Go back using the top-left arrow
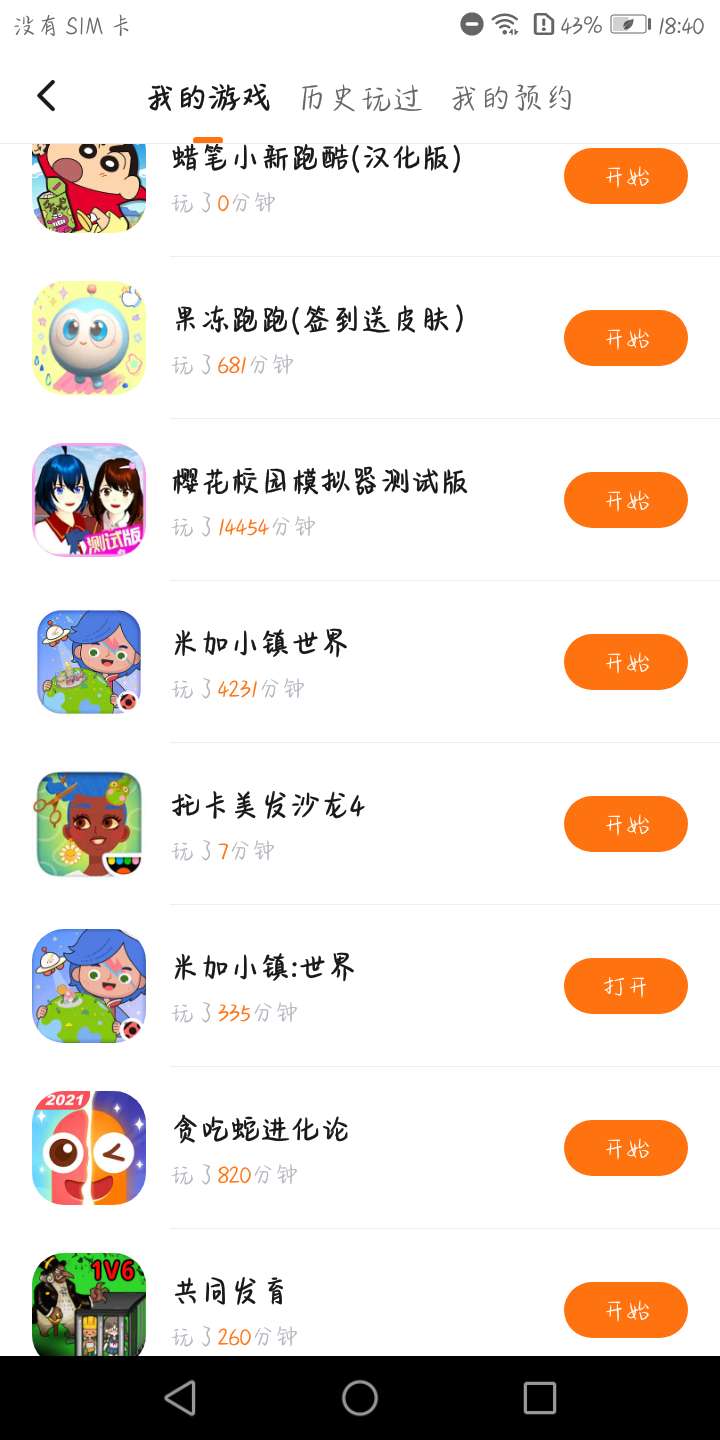720x1440 pixels. tap(46, 97)
